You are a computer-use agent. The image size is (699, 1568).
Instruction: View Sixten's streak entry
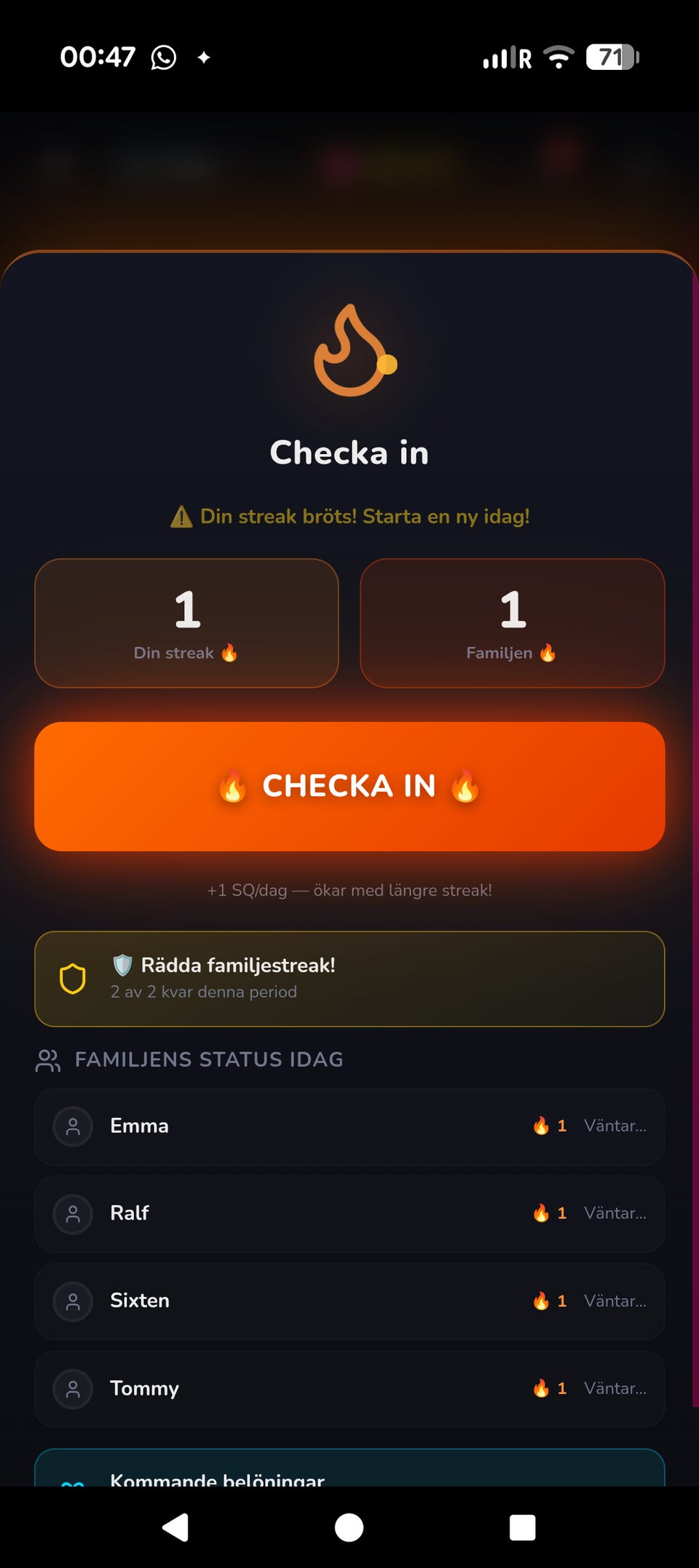[x=349, y=1301]
